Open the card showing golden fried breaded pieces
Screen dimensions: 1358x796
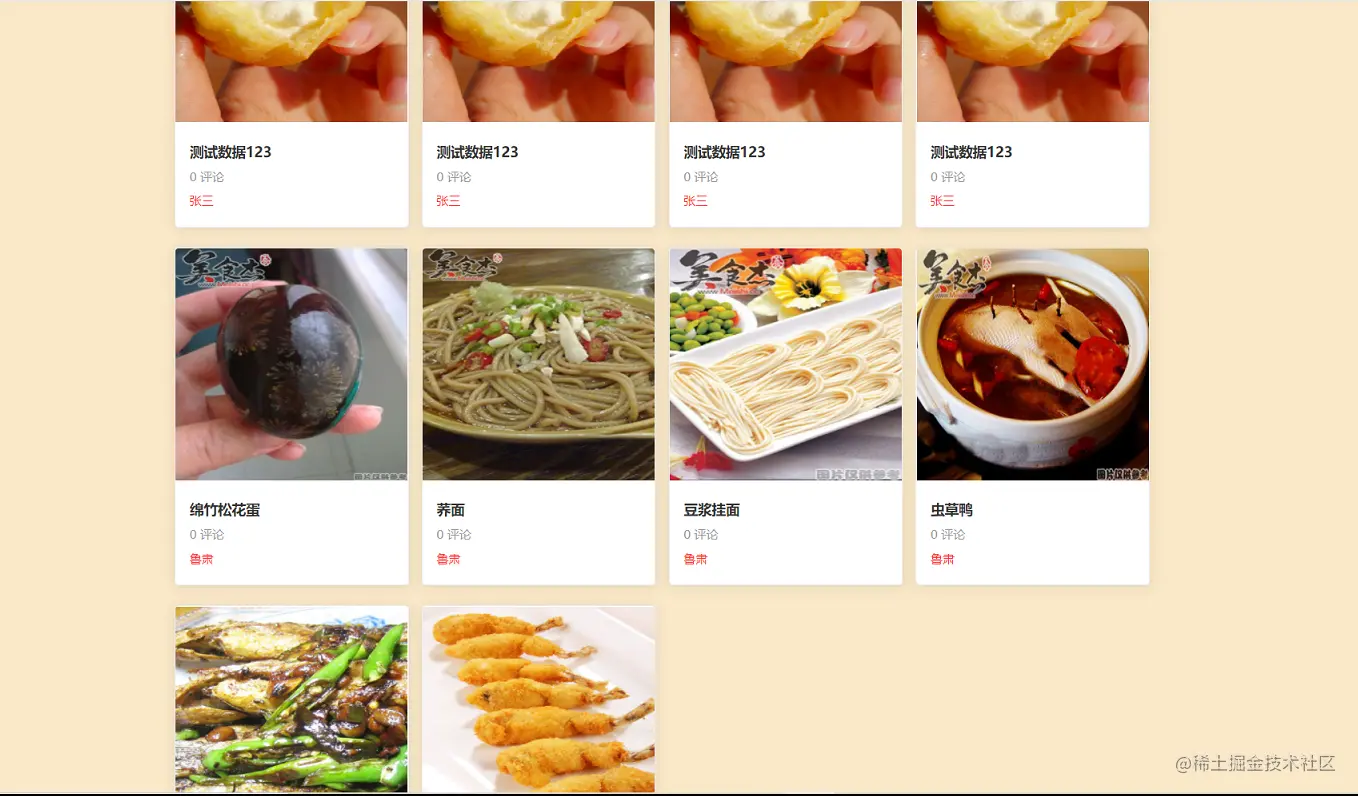point(538,699)
